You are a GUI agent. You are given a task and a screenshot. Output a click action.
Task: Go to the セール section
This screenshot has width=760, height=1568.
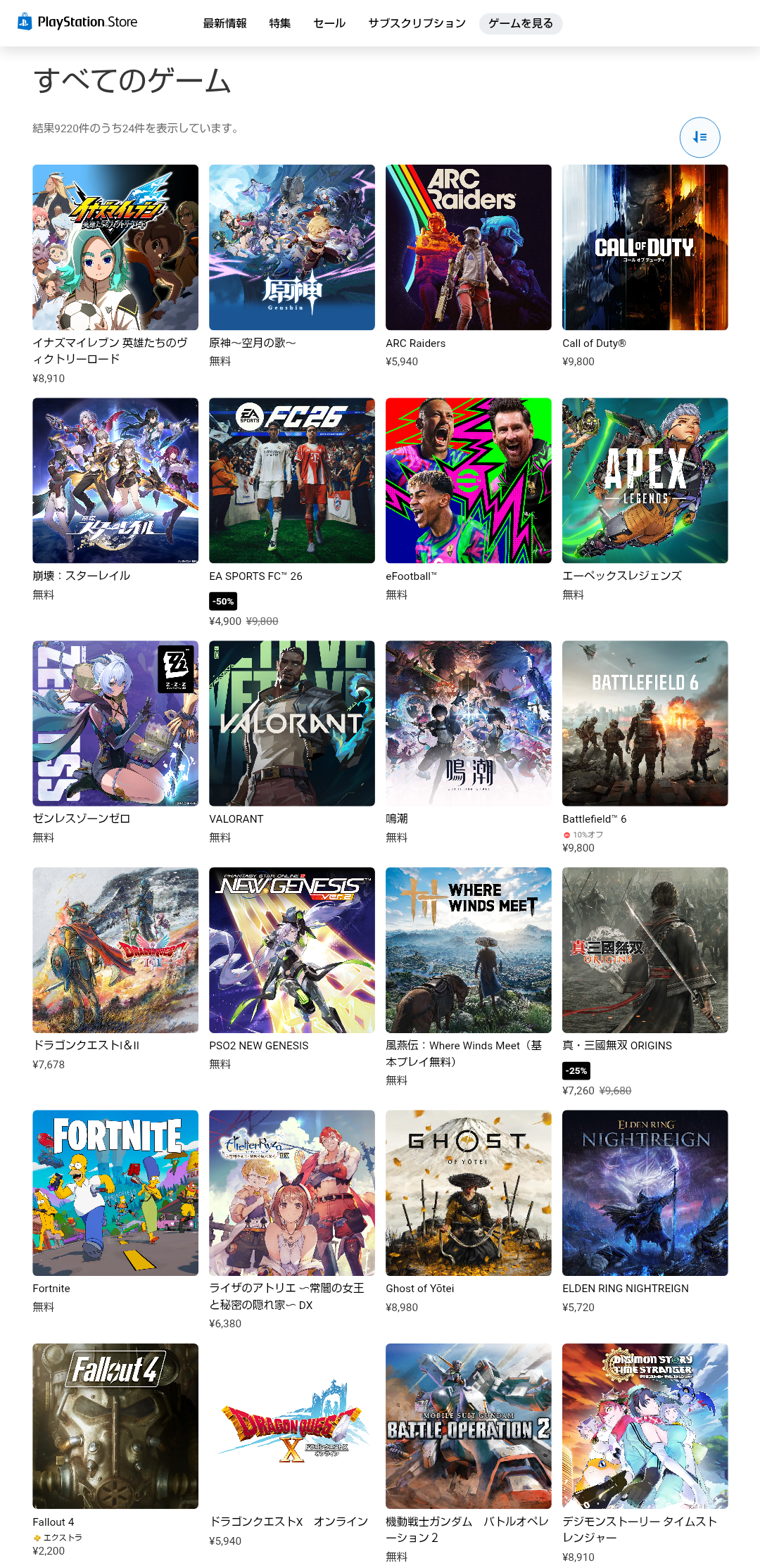tap(329, 23)
